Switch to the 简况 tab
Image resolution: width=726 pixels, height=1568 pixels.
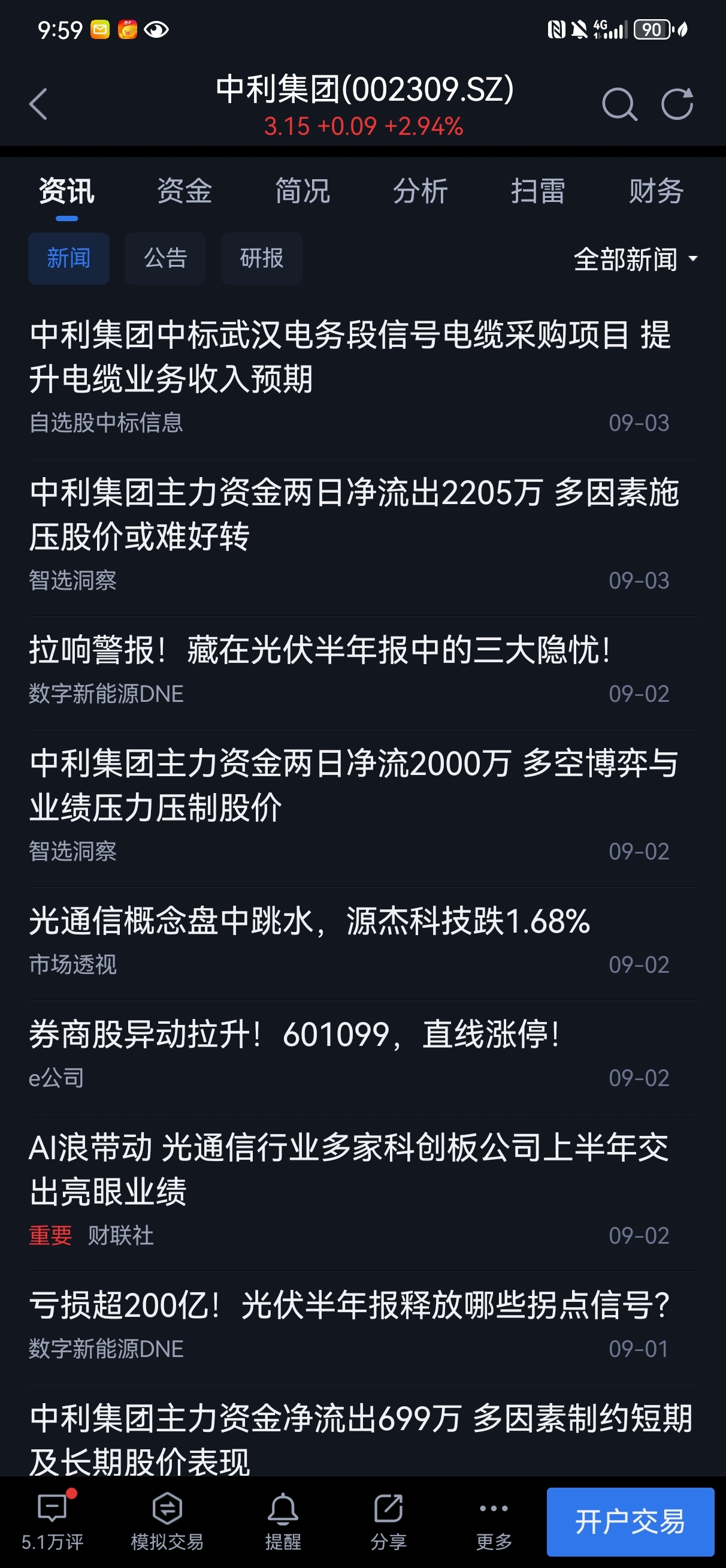click(302, 191)
